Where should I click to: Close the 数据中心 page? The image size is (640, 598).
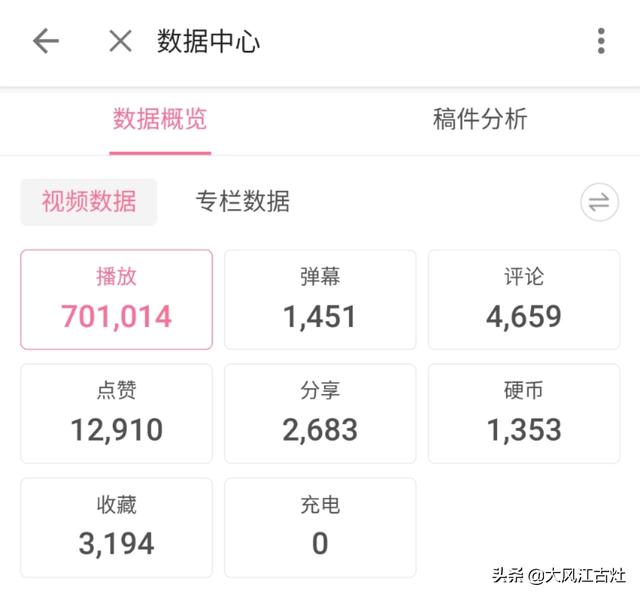pos(120,41)
